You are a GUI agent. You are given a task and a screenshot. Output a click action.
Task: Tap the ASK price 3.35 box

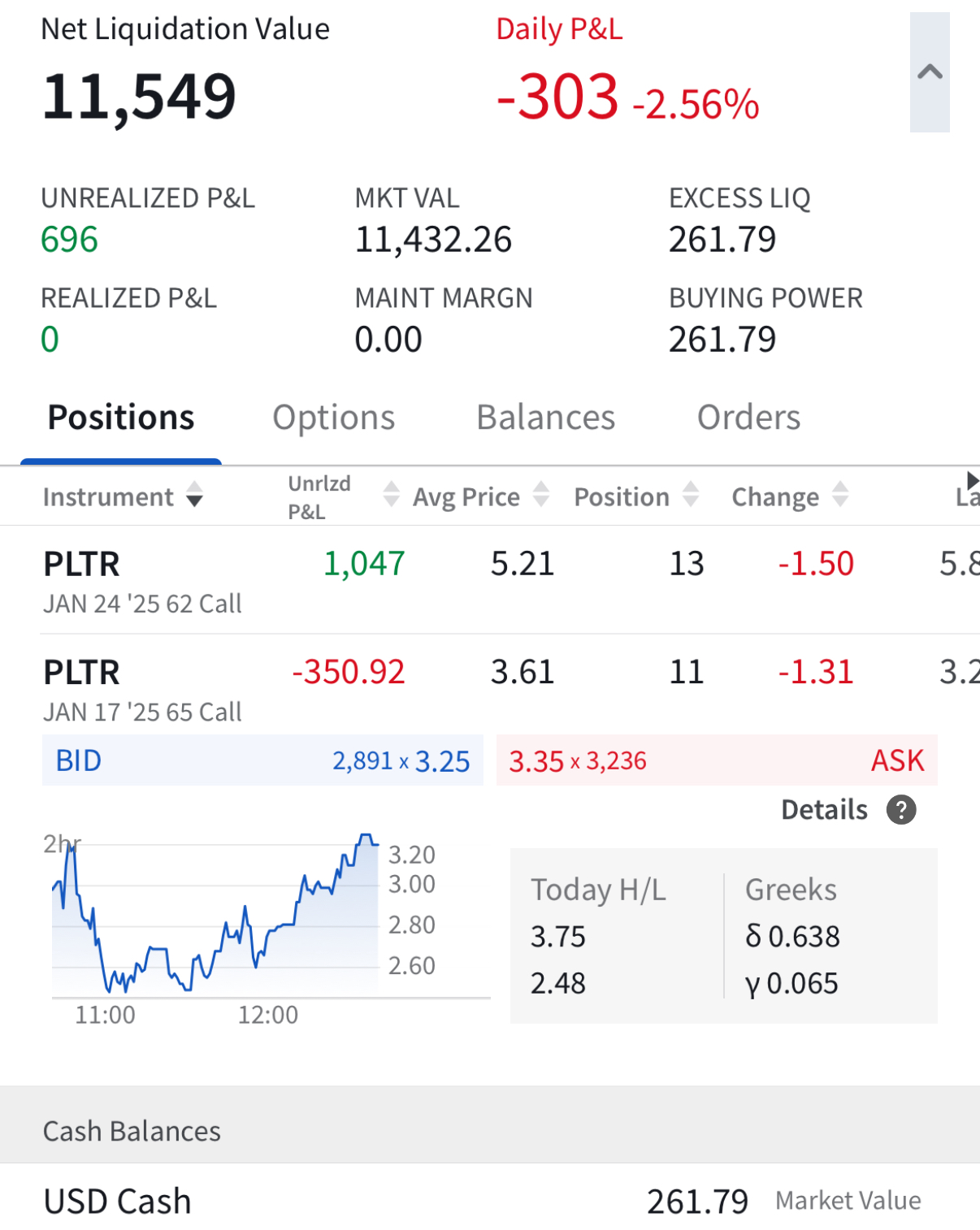(716, 761)
